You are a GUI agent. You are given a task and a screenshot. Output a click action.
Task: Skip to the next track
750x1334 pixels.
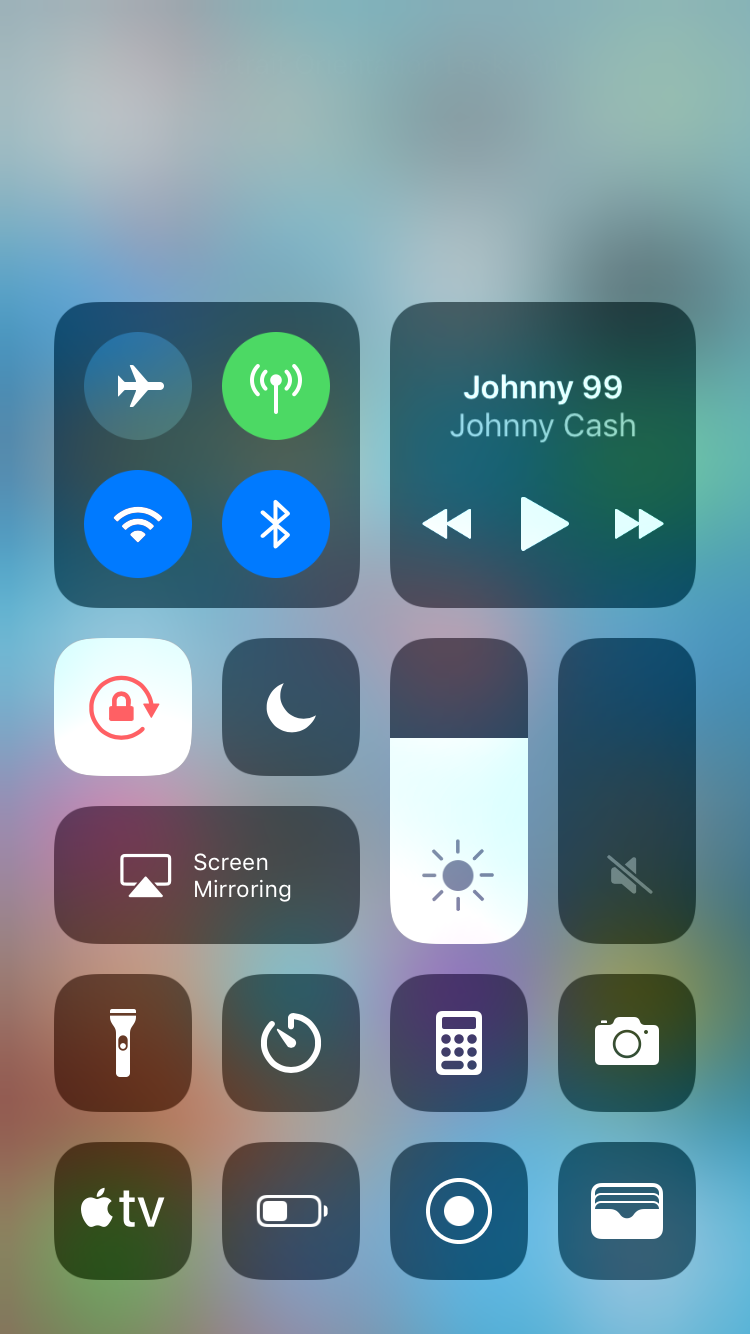[x=639, y=524]
